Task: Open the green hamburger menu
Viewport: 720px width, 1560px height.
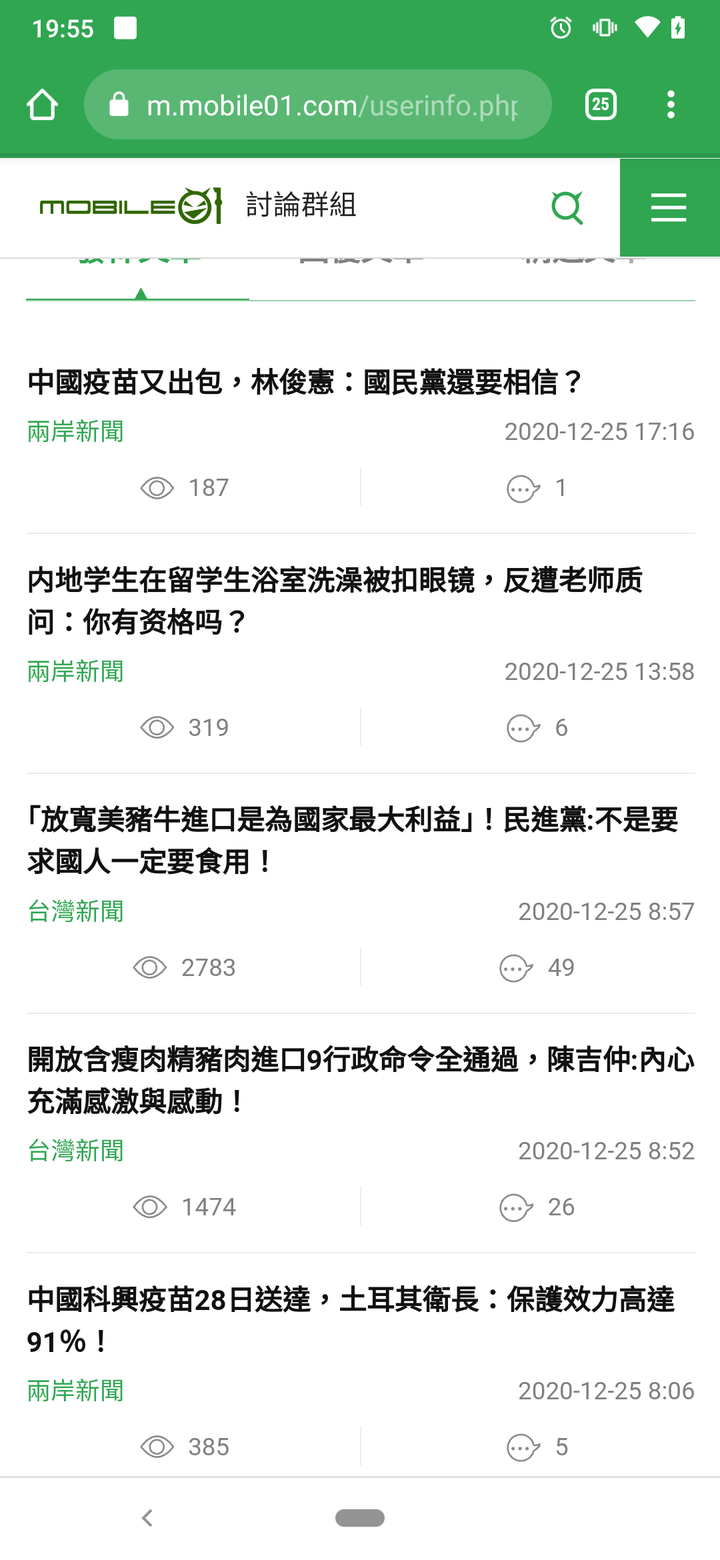Action: (668, 207)
